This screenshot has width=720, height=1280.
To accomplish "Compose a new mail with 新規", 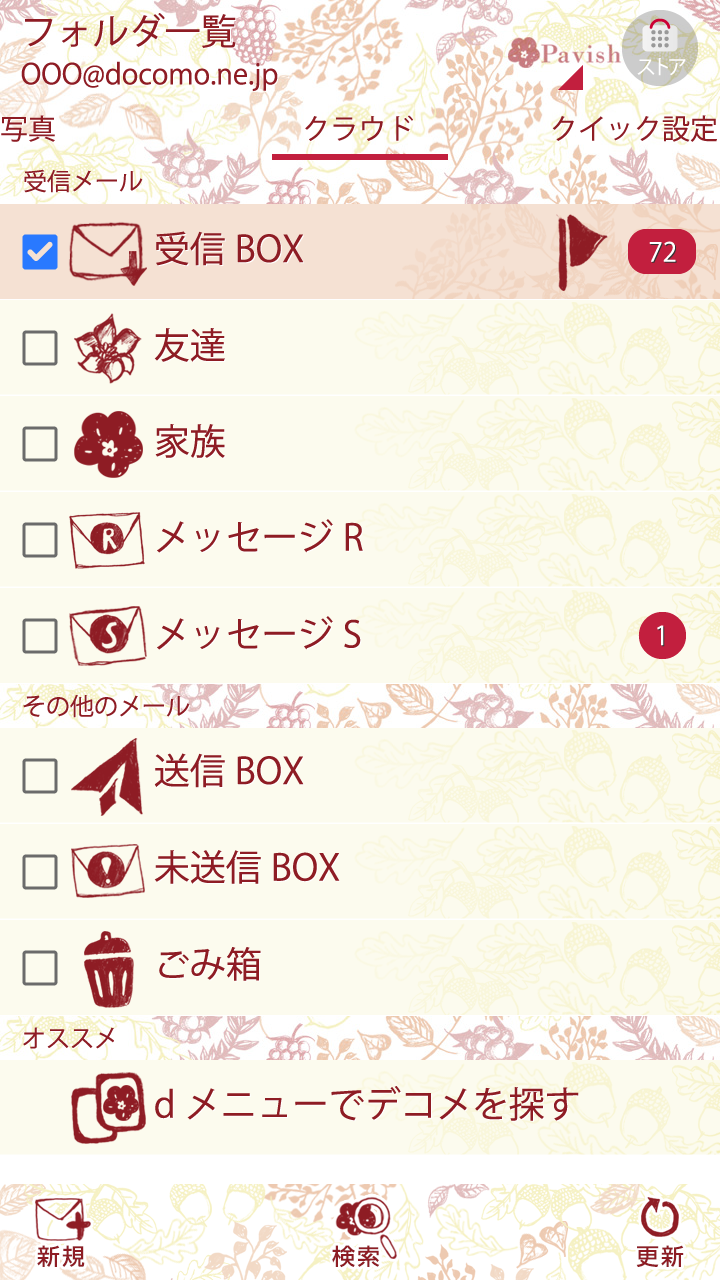I will click(61, 1232).
